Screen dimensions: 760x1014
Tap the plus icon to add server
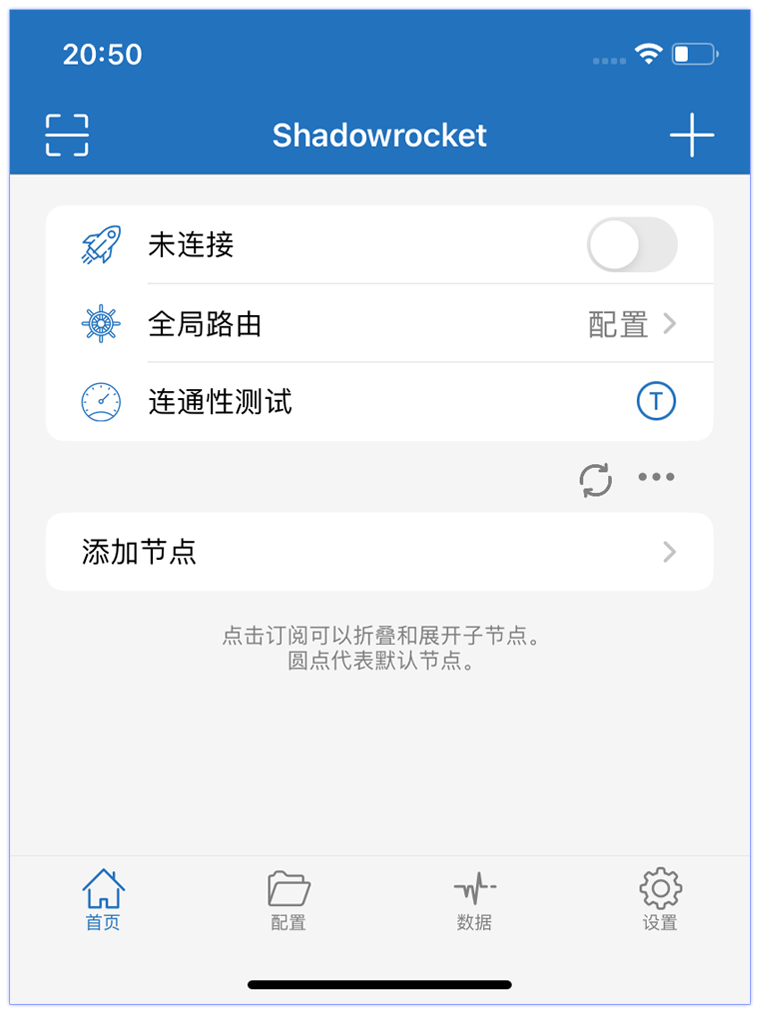[691, 135]
